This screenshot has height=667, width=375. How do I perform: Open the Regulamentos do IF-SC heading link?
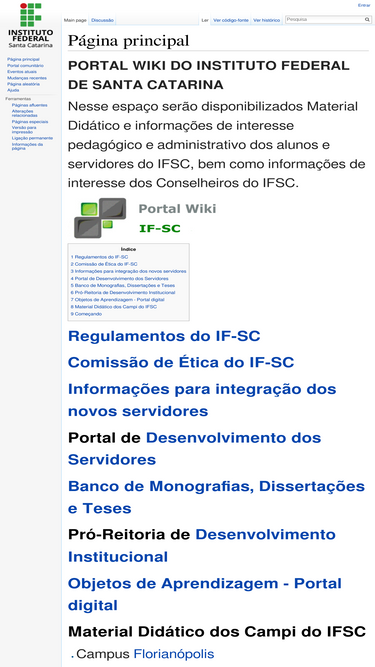tap(164, 336)
